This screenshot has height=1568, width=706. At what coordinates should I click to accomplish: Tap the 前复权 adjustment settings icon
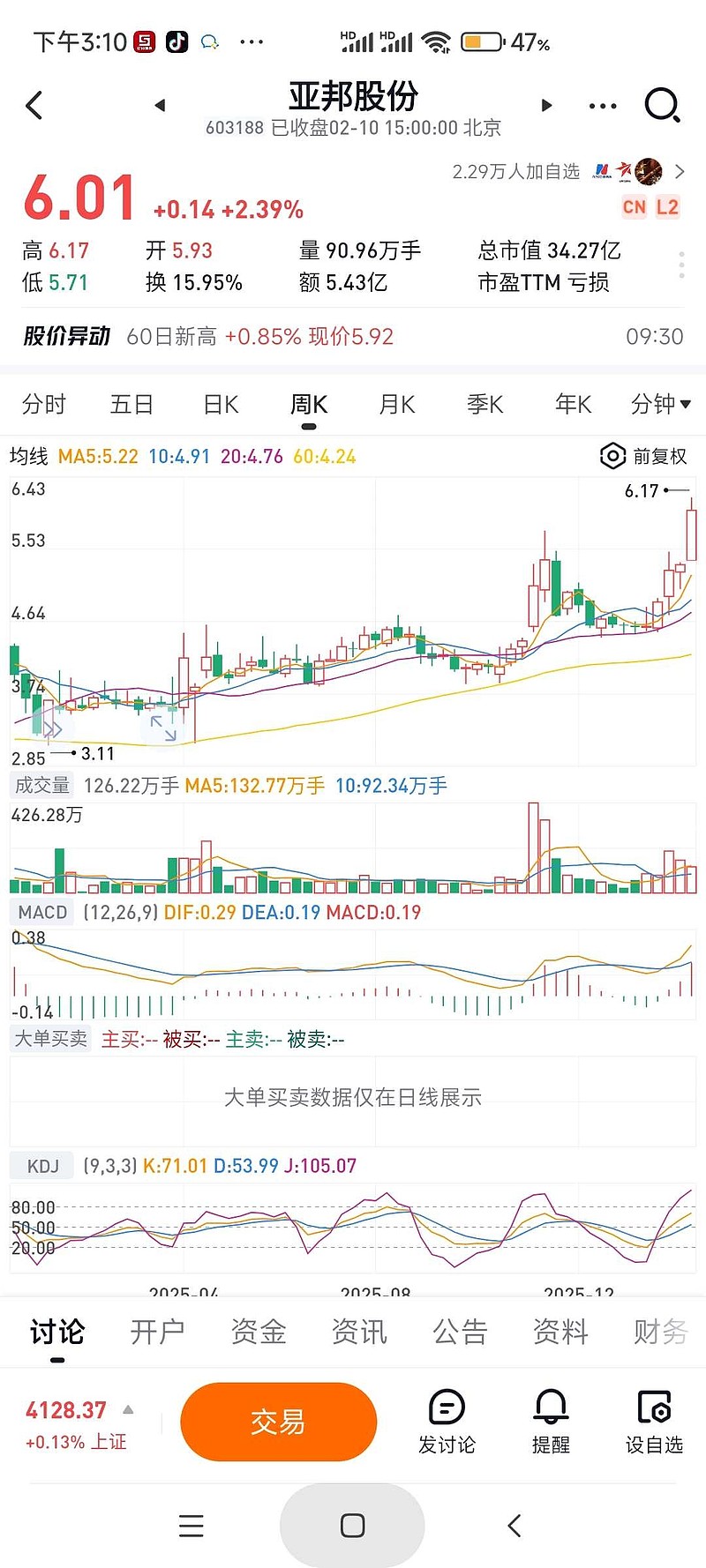pyautogui.click(x=612, y=456)
